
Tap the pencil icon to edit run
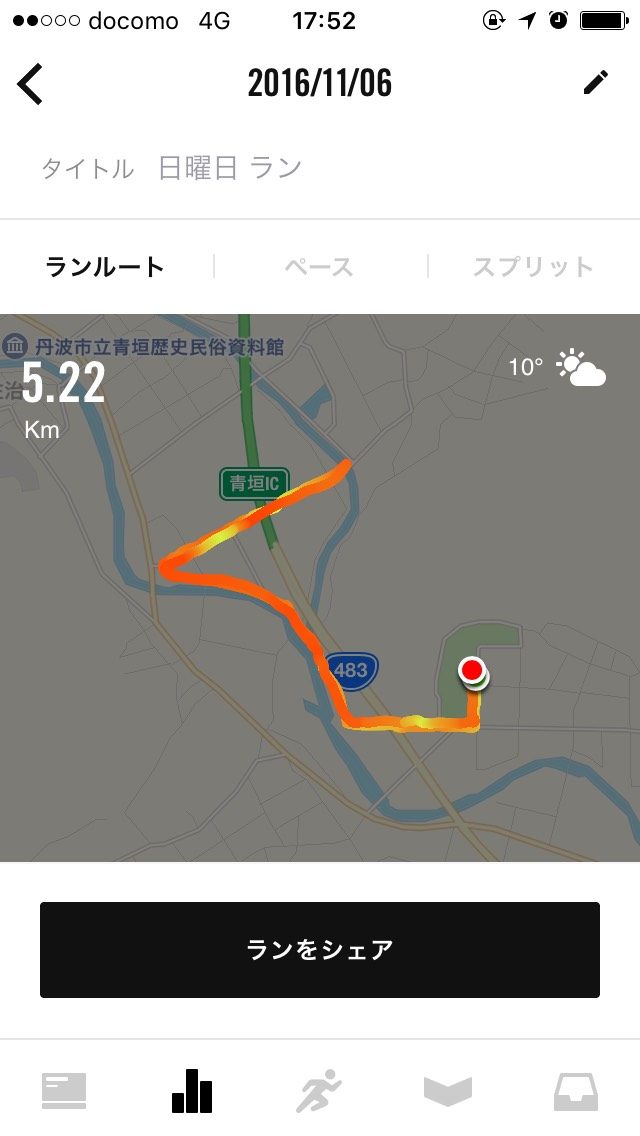point(596,83)
